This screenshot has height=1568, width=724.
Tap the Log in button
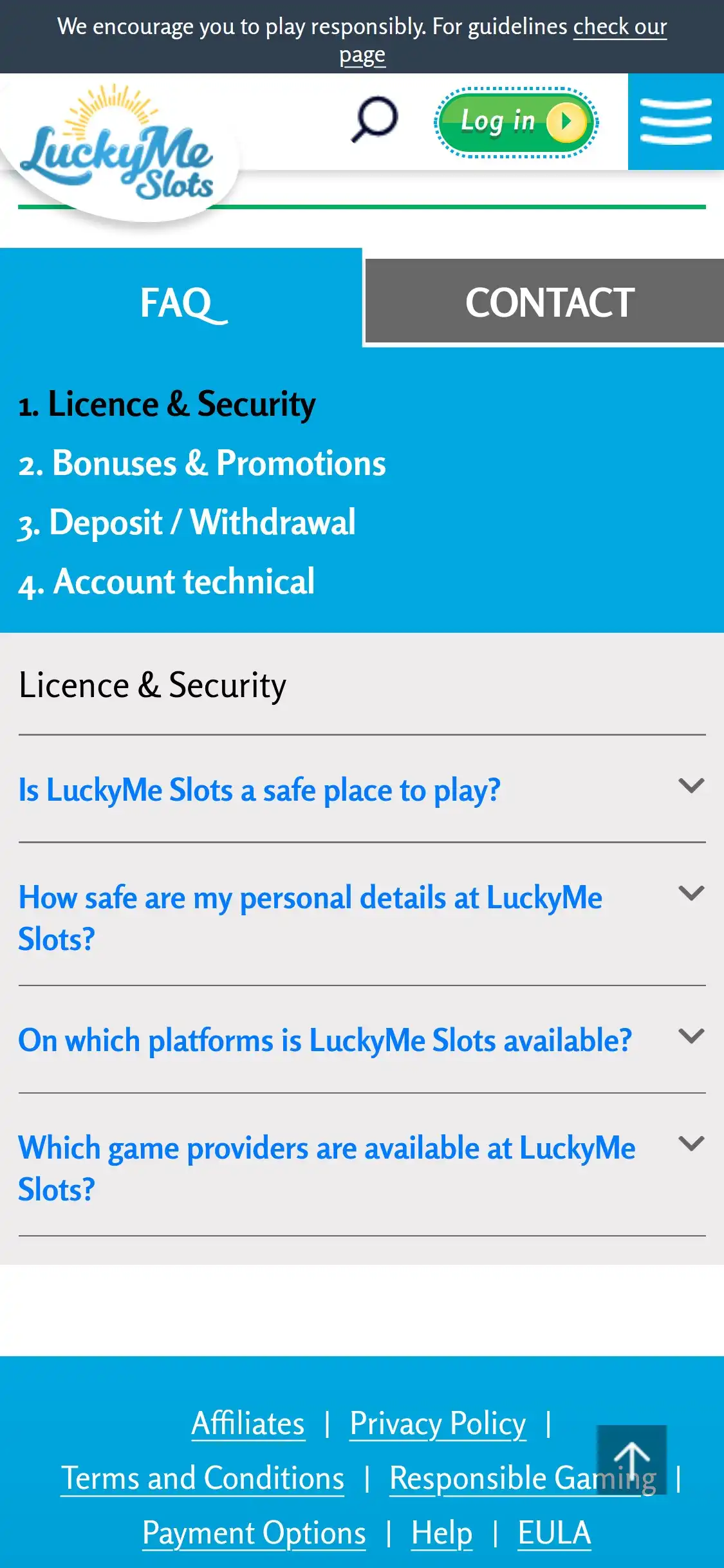tap(516, 122)
